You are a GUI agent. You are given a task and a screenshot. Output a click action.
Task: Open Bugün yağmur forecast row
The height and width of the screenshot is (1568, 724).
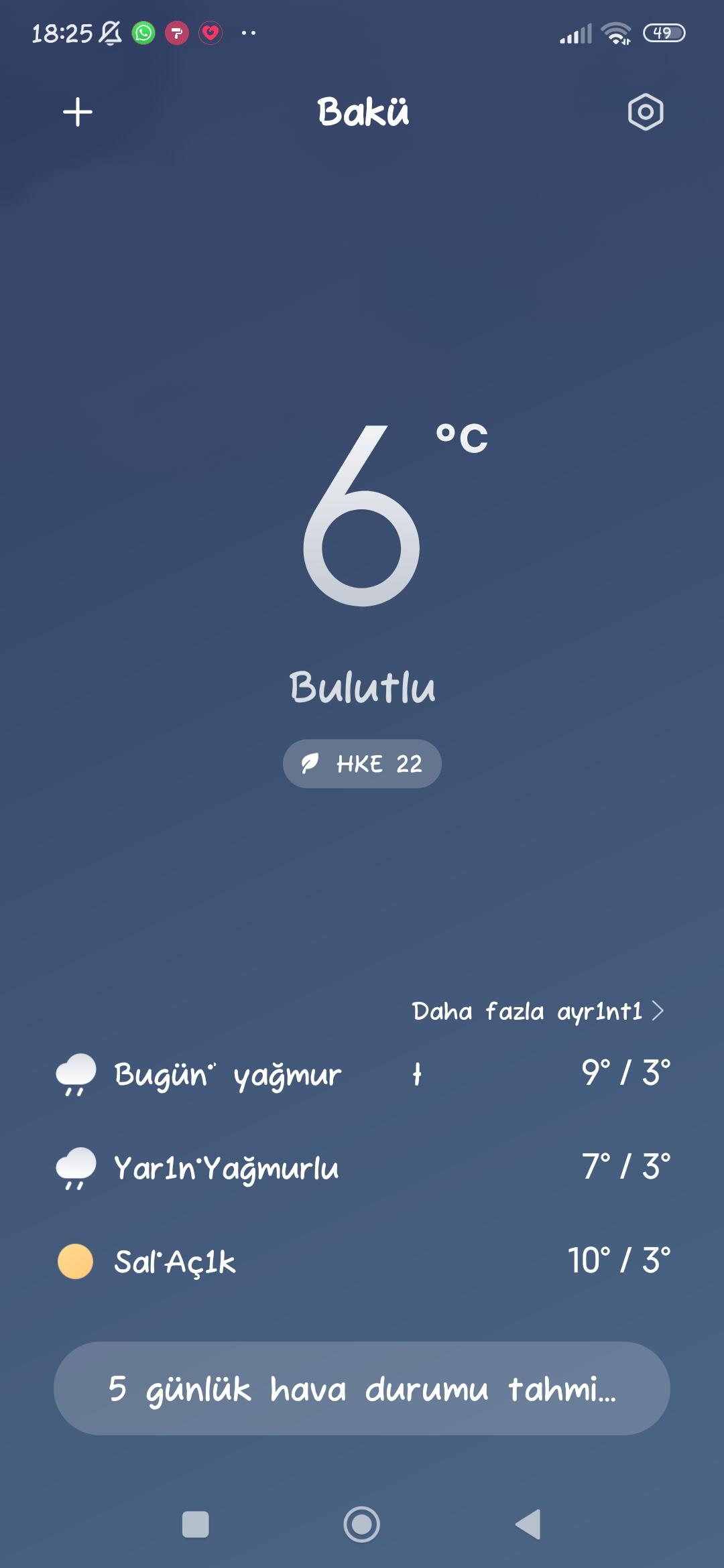click(x=362, y=1073)
